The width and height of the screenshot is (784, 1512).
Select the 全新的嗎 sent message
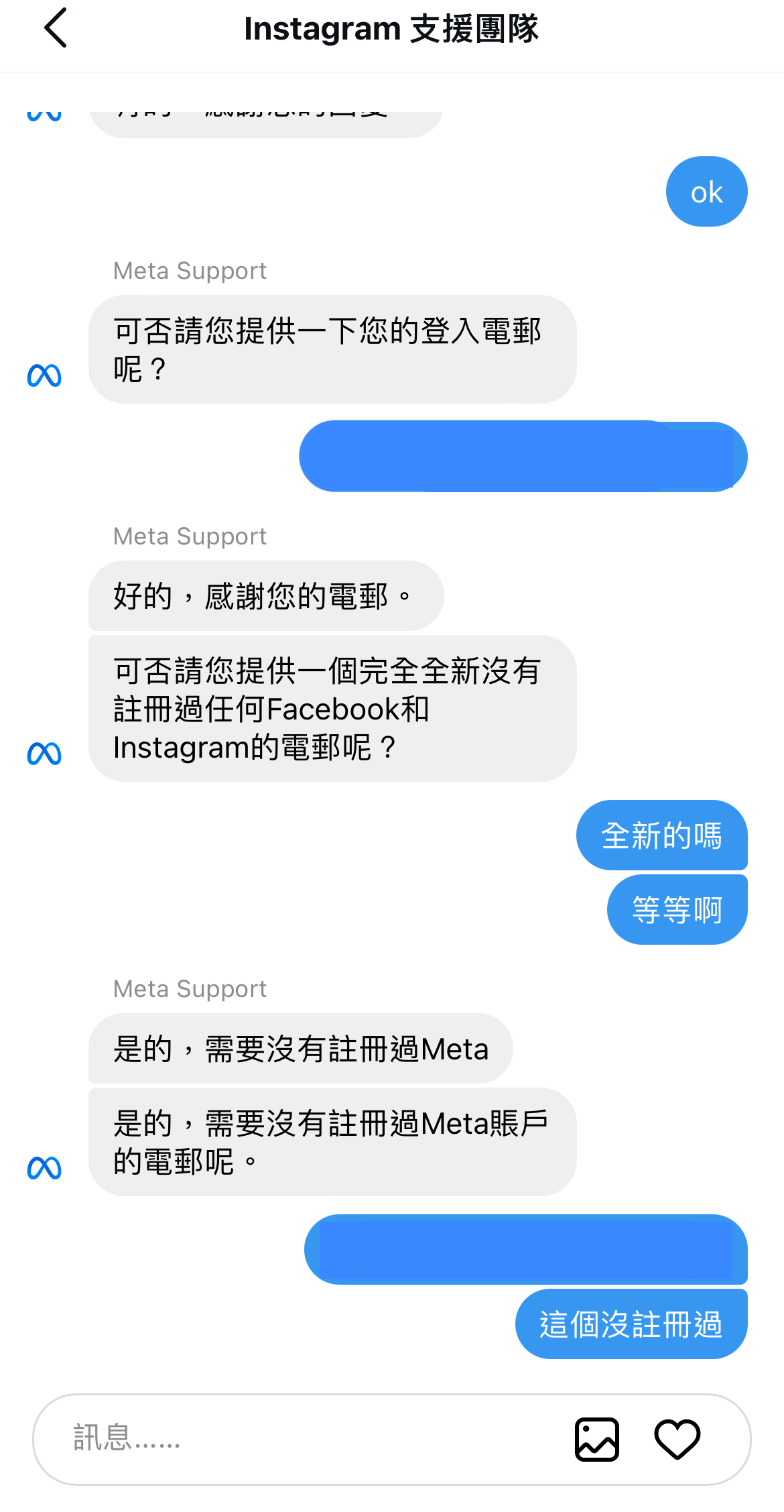[661, 835]
